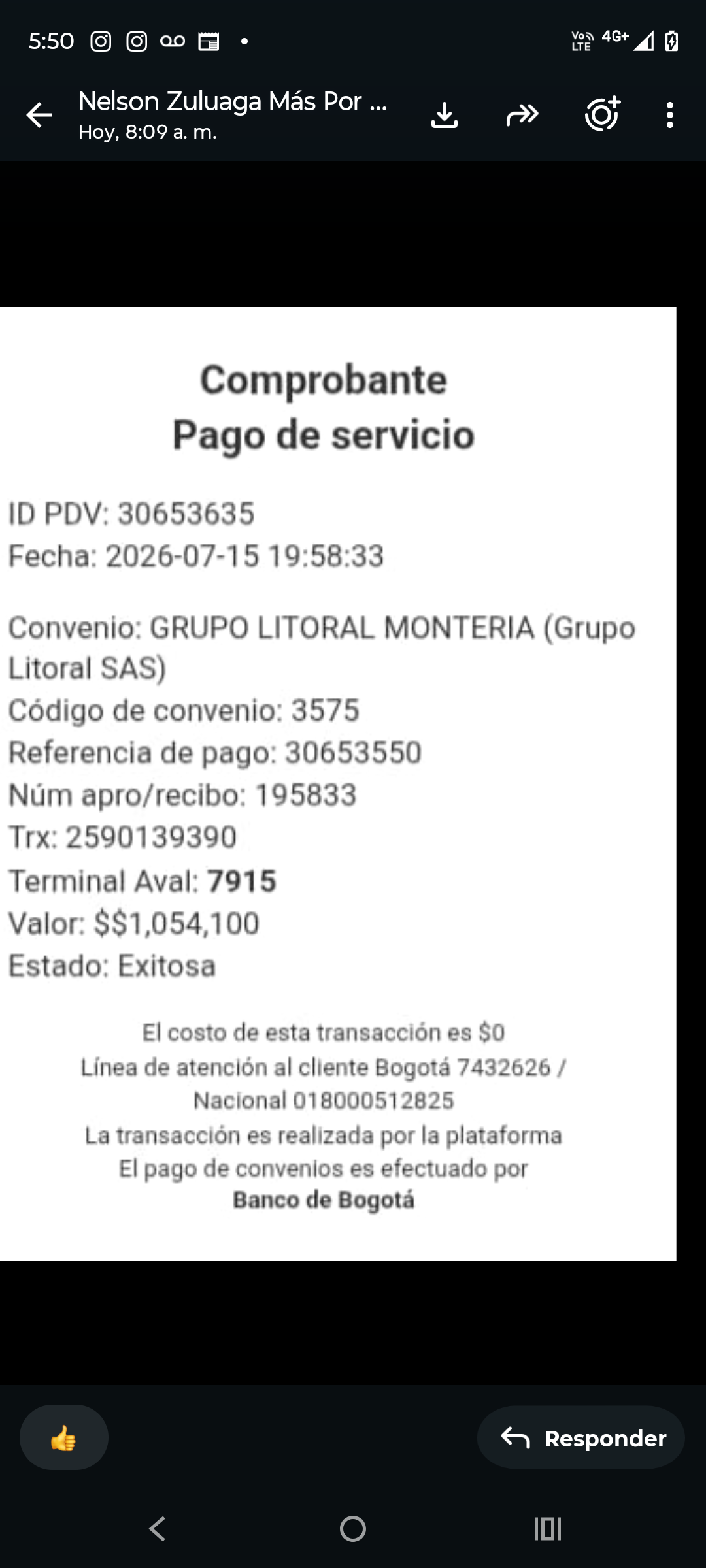Tap the receipt image to toggle controls

[338, 784]
